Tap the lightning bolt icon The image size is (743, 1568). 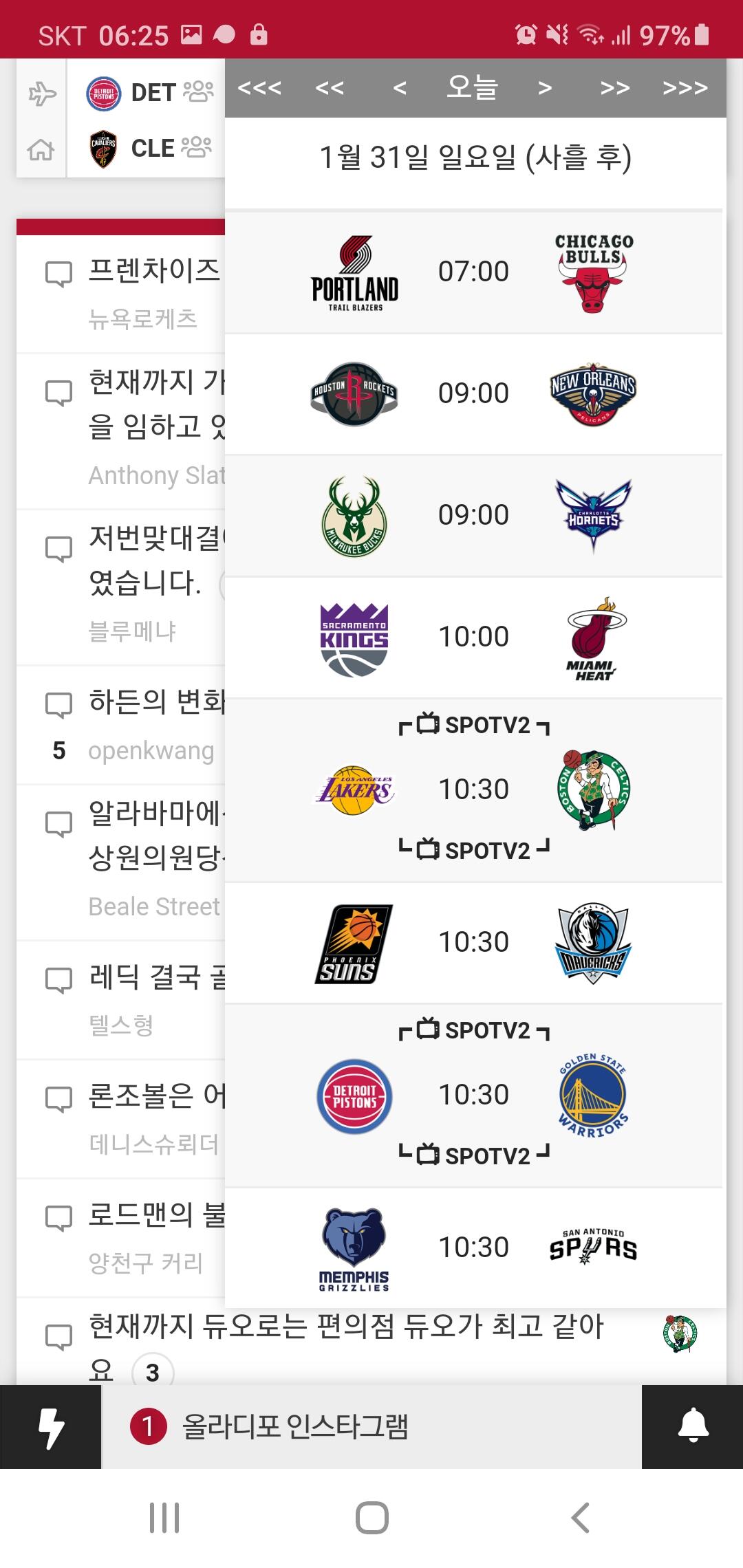pyautogui.click(x=51, y=1426)
